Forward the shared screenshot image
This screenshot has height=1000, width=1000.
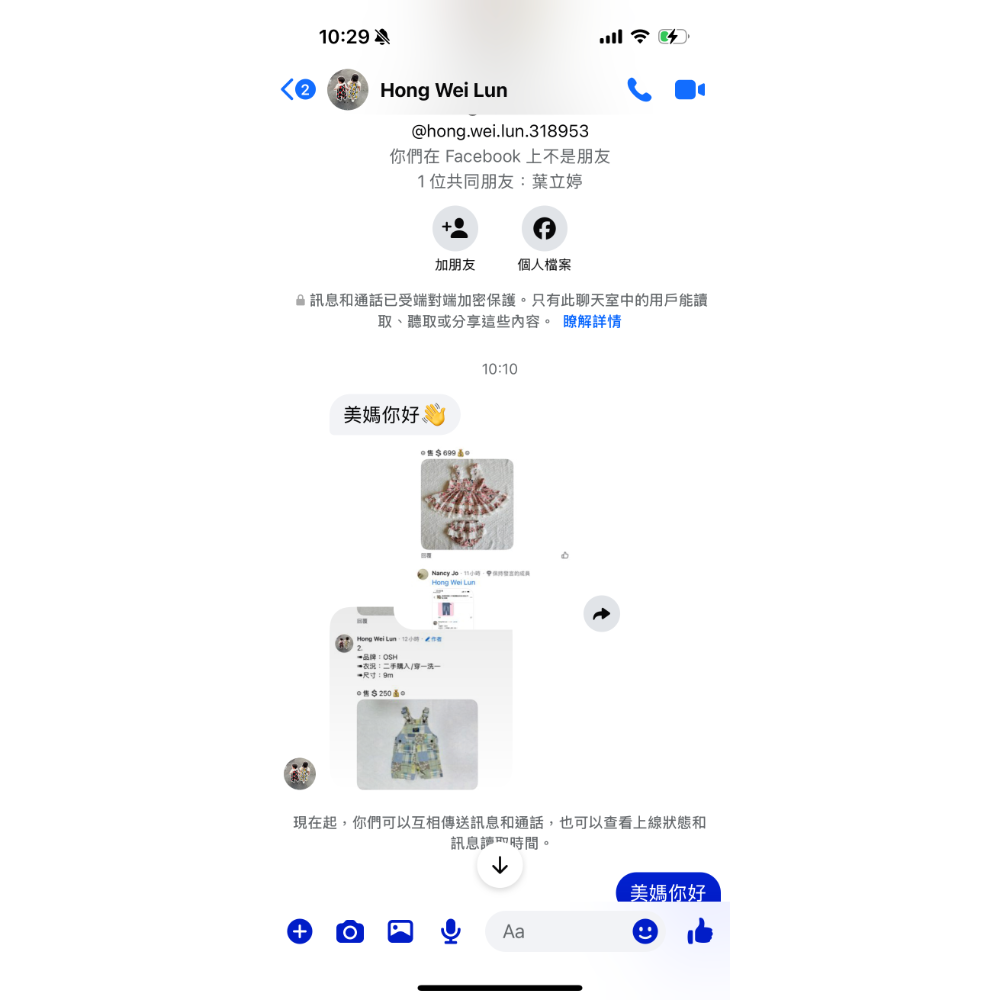(x=601, y=614)
